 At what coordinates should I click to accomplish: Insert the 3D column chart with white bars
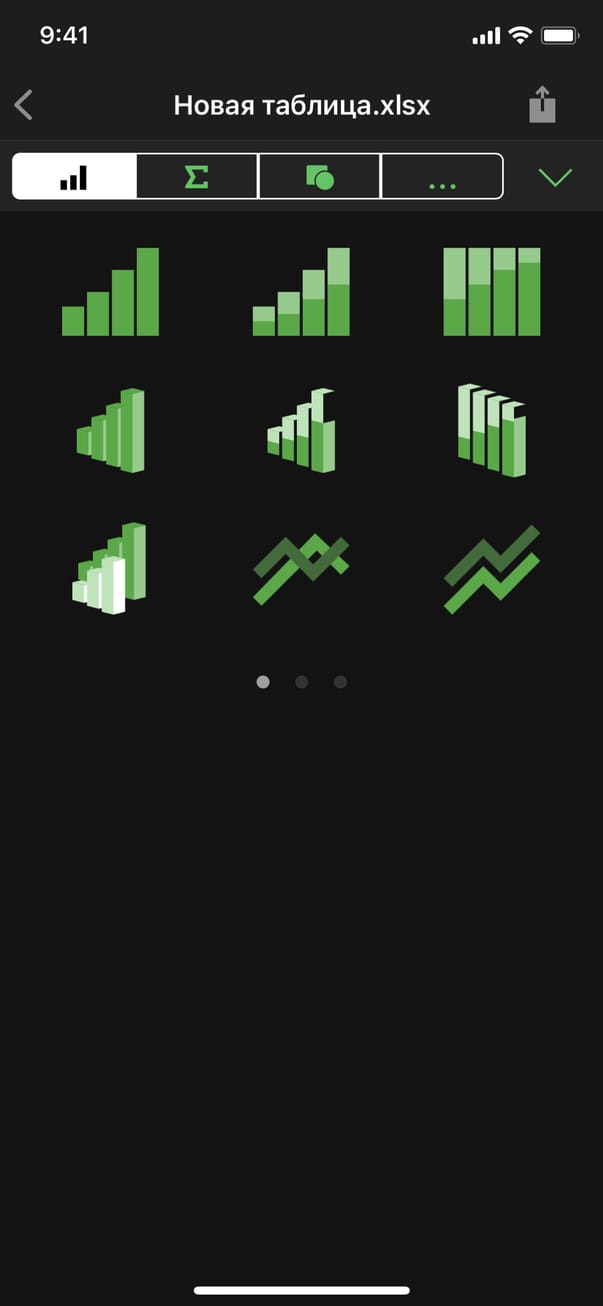tap(110, 569)
